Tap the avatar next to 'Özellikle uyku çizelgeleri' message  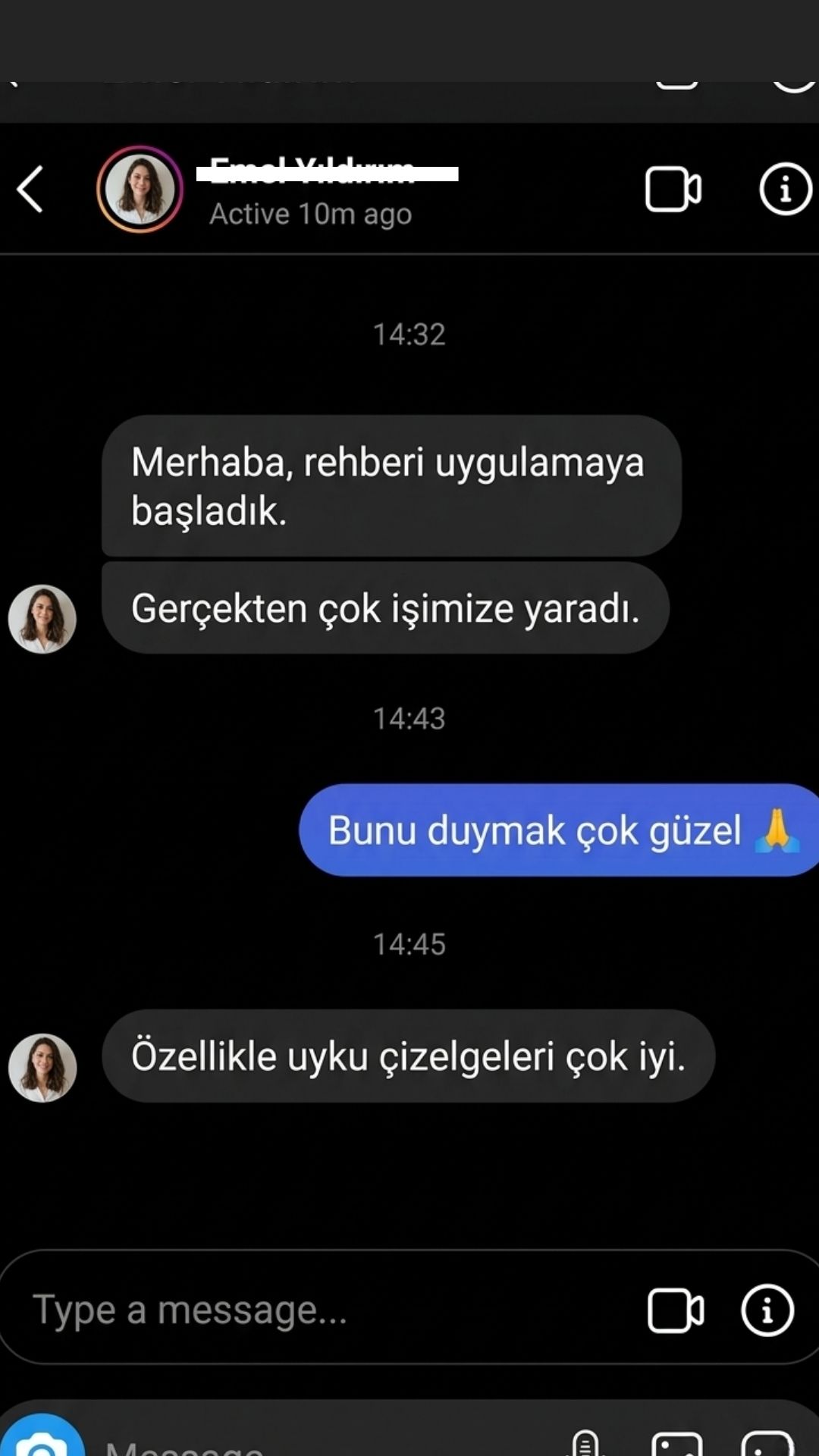pos(42,1068)
